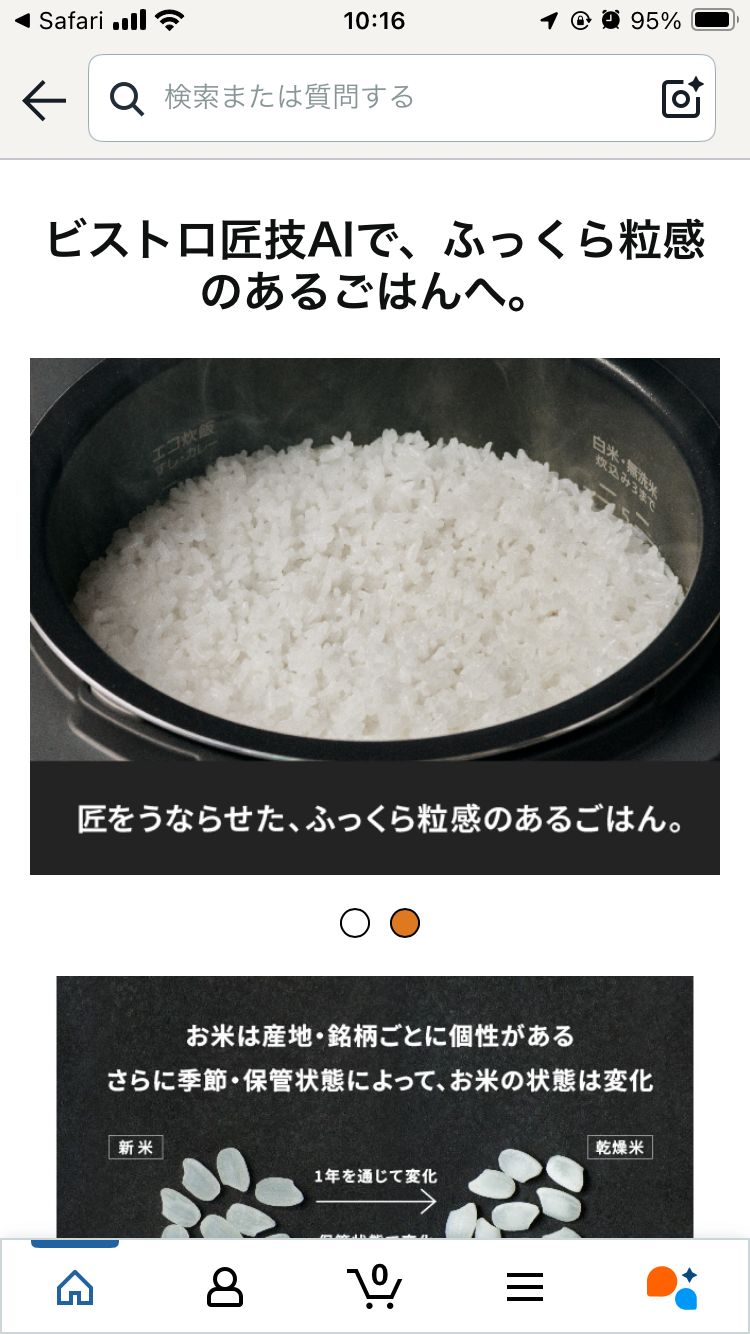Viewport: 750px width, 1334px height.
Task: Select the first carousel page dot
Action: coord(355,923)
